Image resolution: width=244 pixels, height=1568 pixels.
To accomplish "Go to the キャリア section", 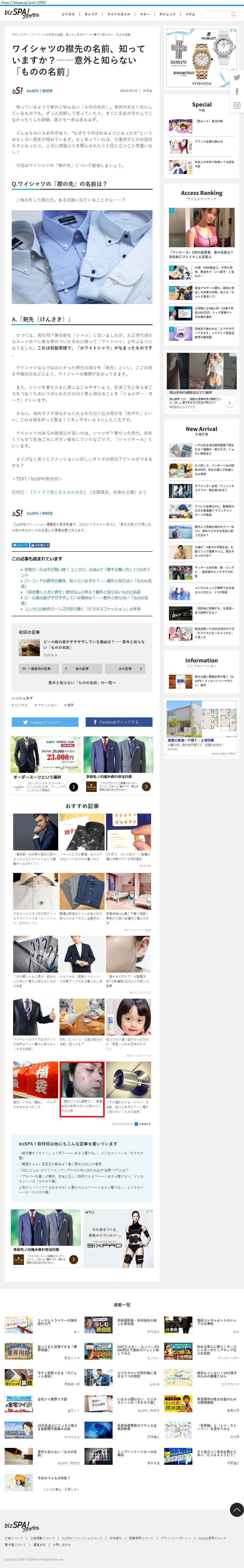I will click(x=91, y=14).
